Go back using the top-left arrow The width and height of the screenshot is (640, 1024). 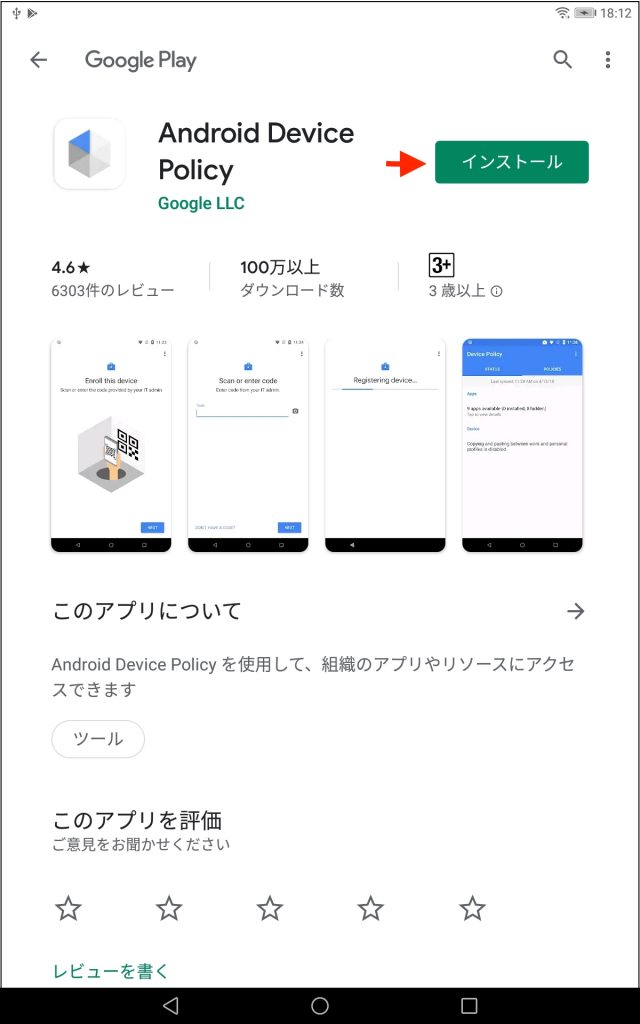[39, 60]
